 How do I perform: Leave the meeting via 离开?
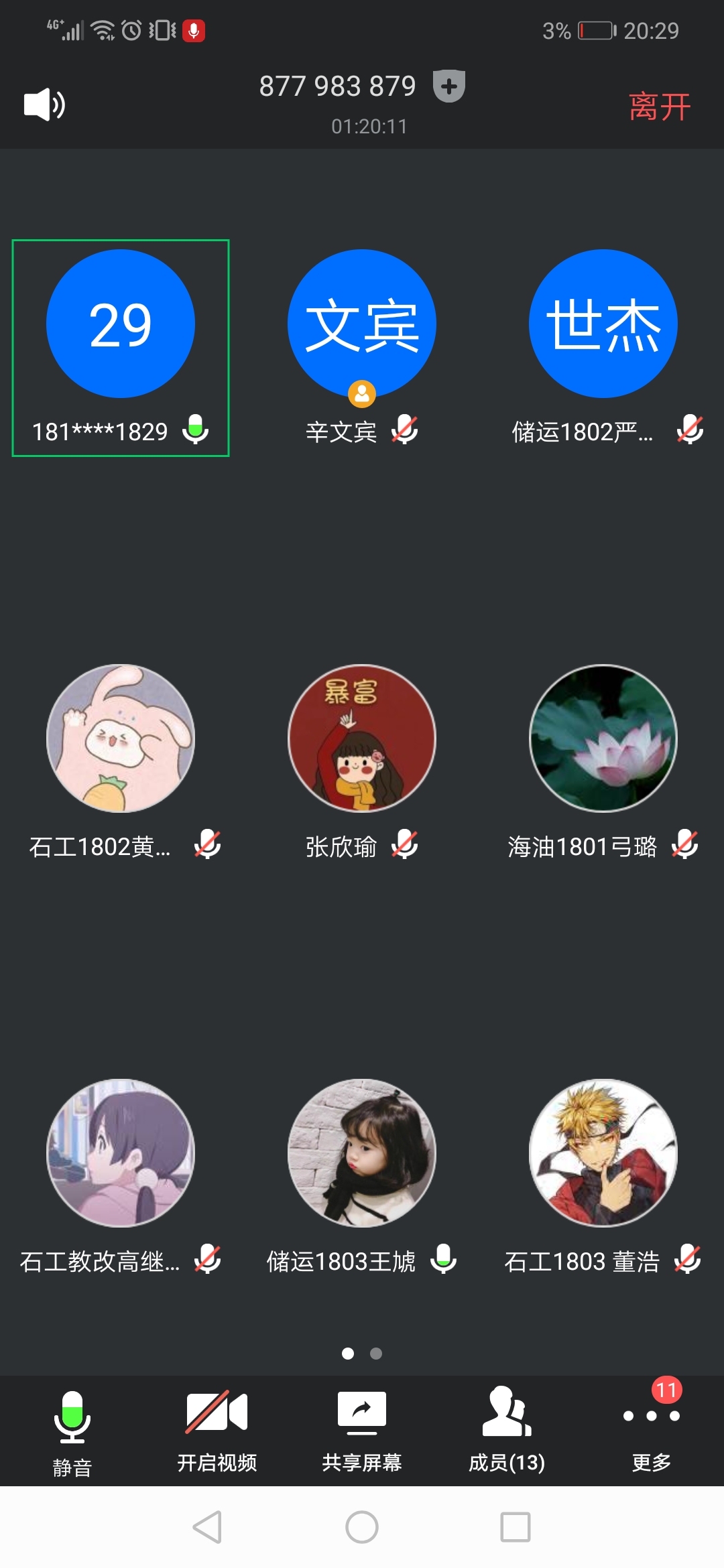point(660,107)
